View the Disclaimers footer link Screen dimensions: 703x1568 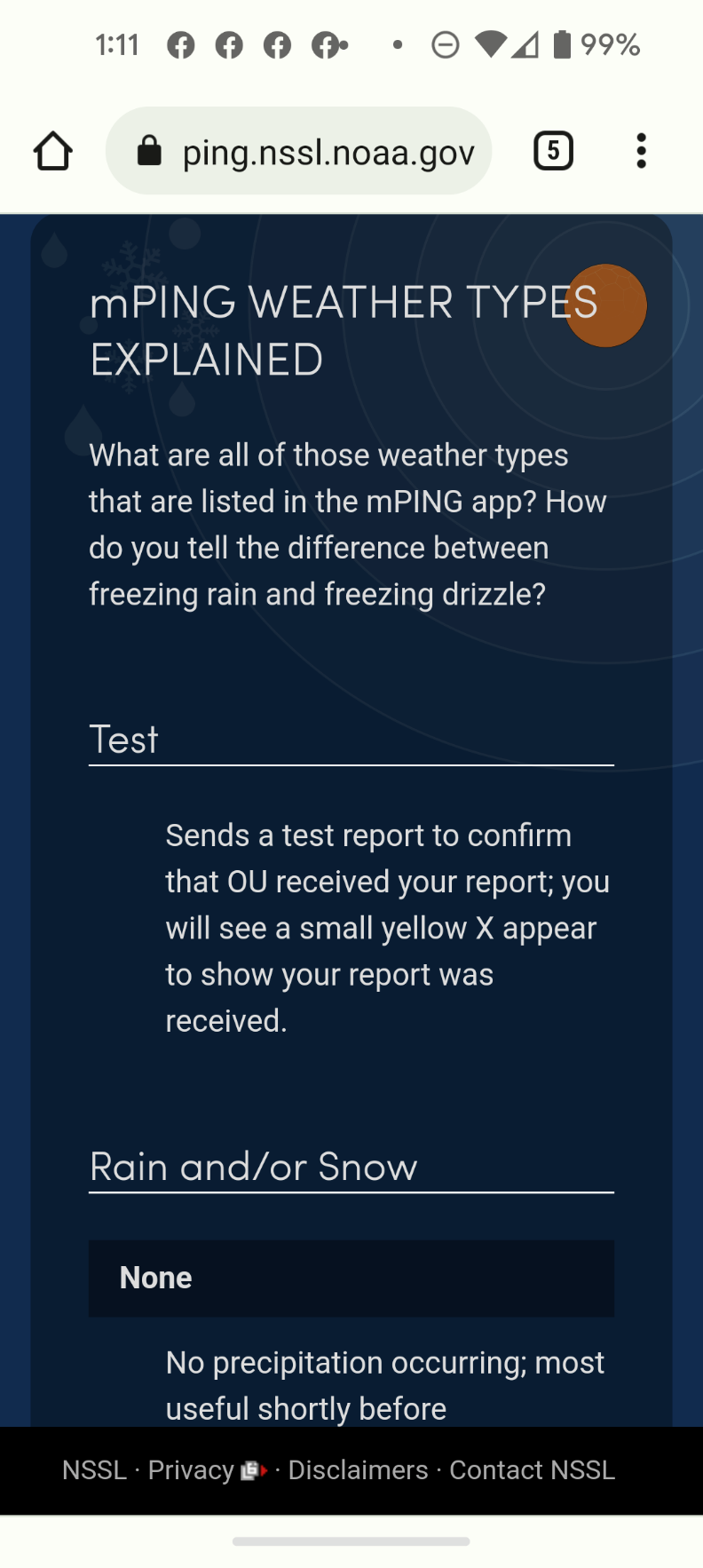358,1470
